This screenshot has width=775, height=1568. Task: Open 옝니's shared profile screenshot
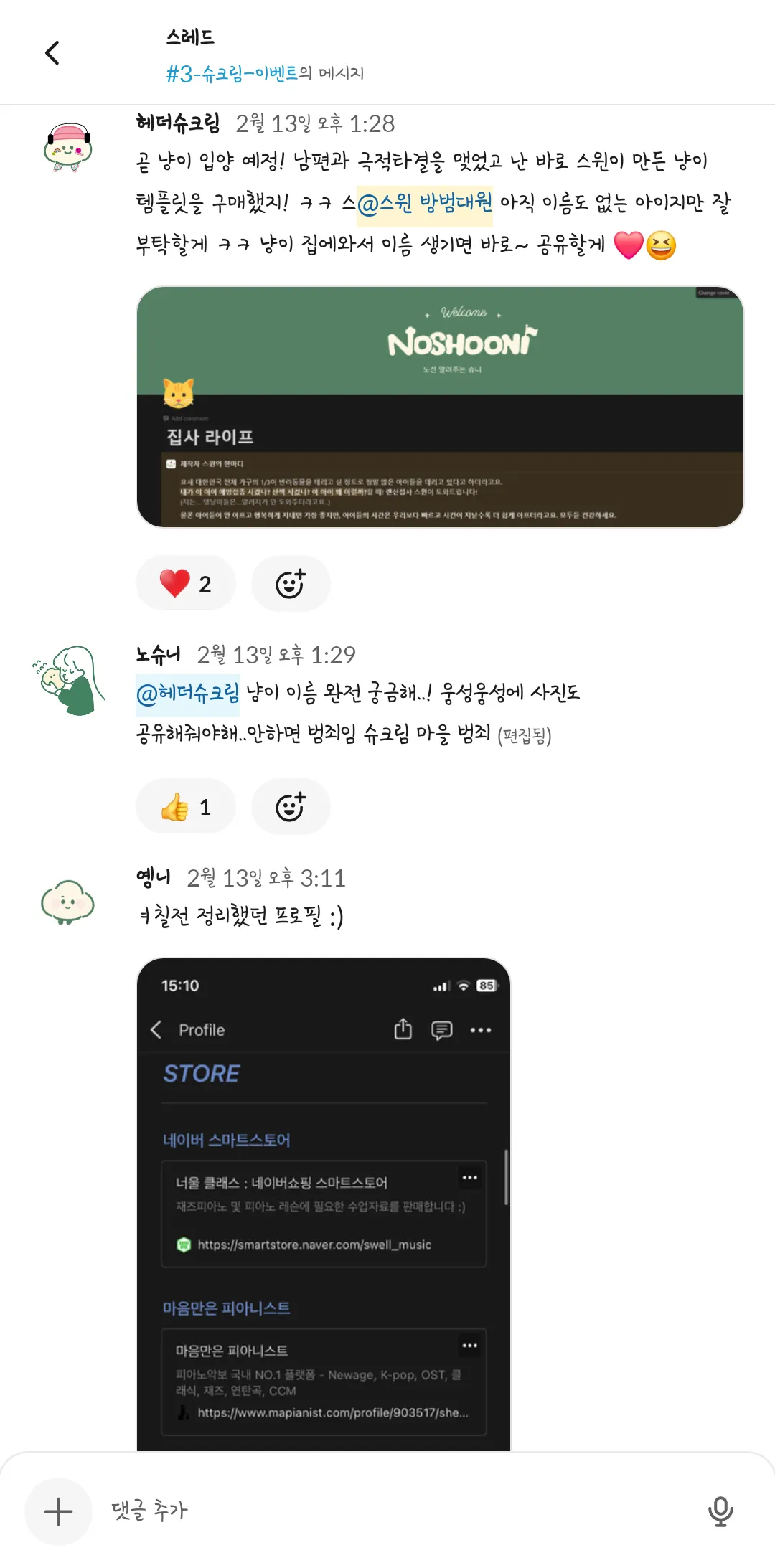point(323,1205)
